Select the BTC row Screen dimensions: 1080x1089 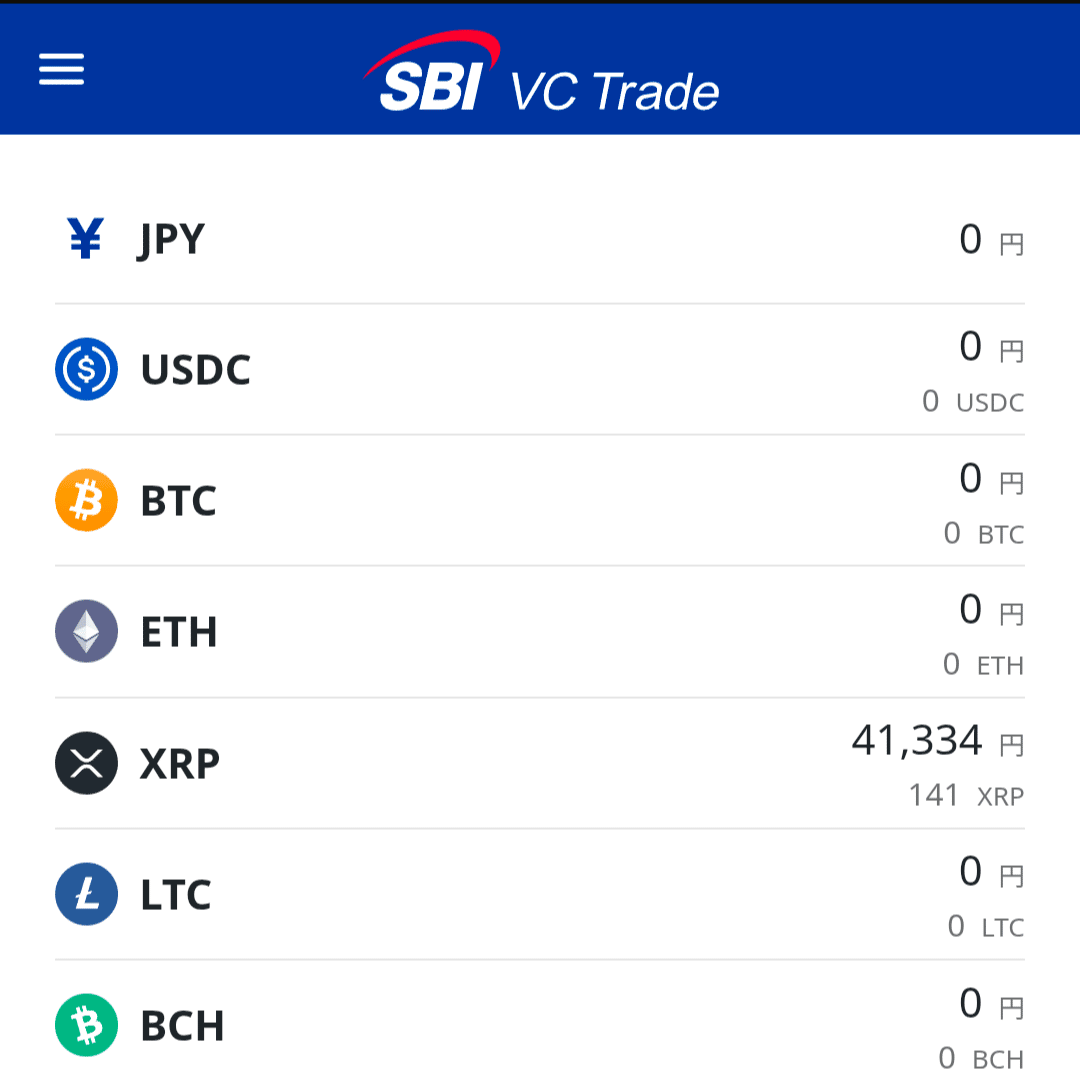coord(540,501)
